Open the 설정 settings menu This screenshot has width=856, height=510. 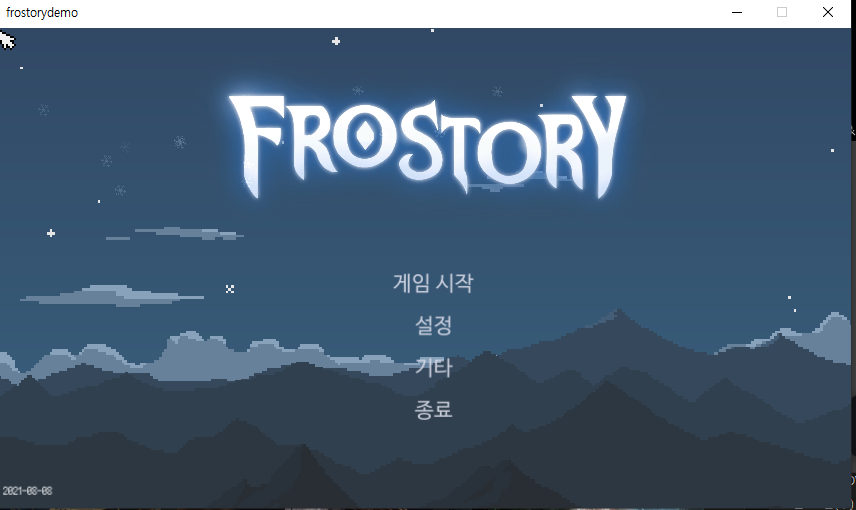(433, 325)
